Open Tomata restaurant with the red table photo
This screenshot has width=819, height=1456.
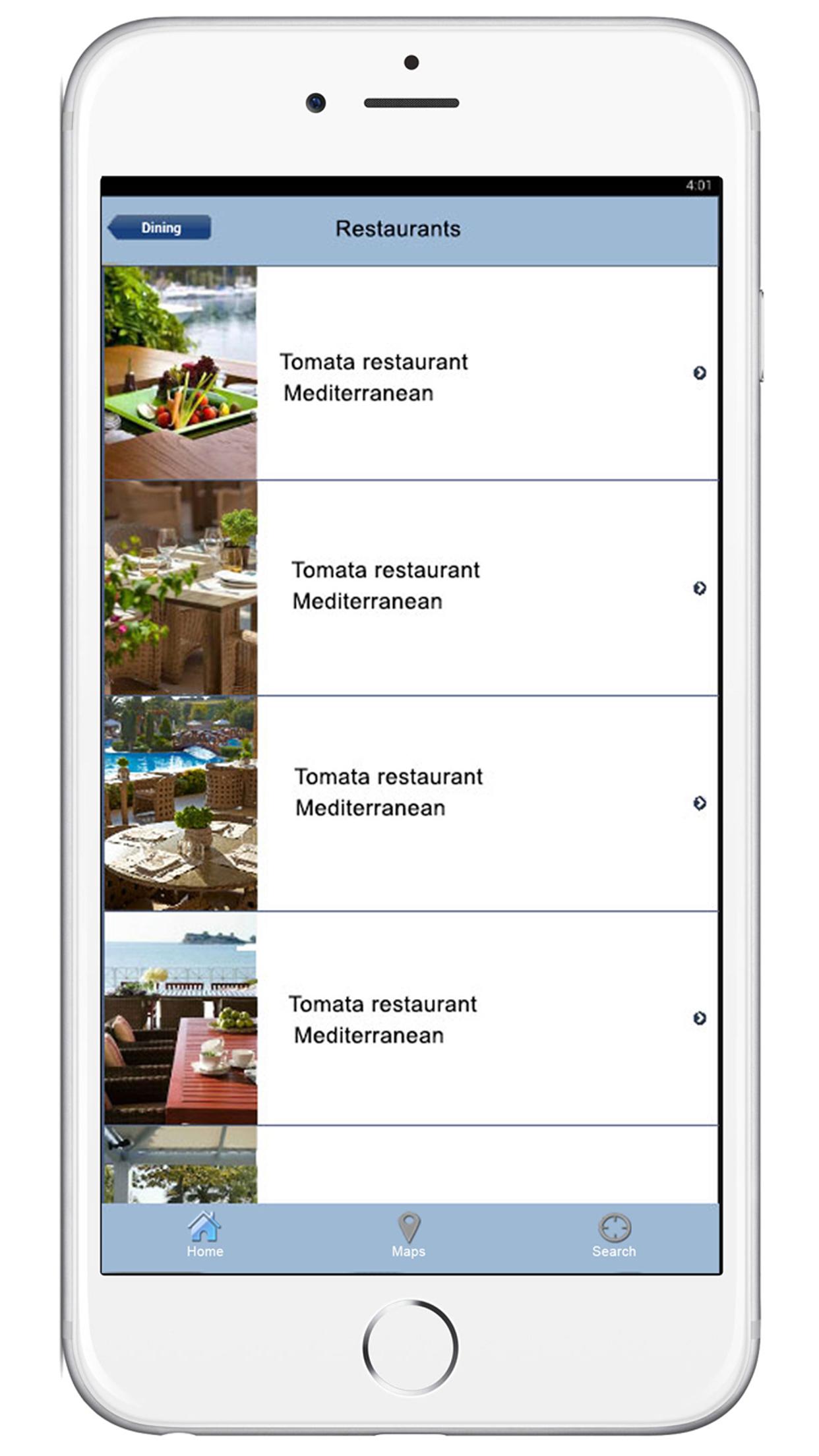(x=409, y=1017)
